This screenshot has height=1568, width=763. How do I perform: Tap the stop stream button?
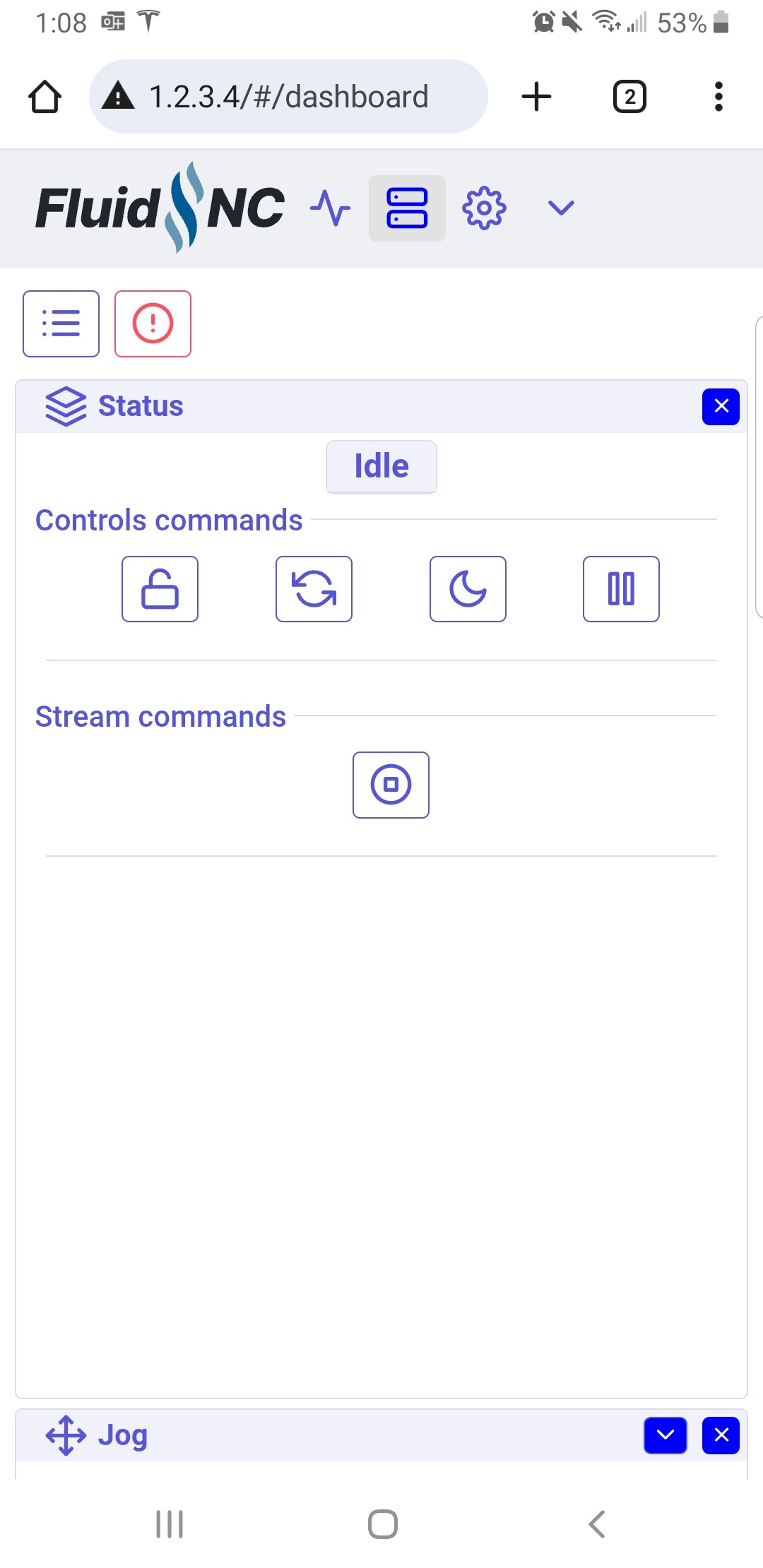(x=391, y=785)
